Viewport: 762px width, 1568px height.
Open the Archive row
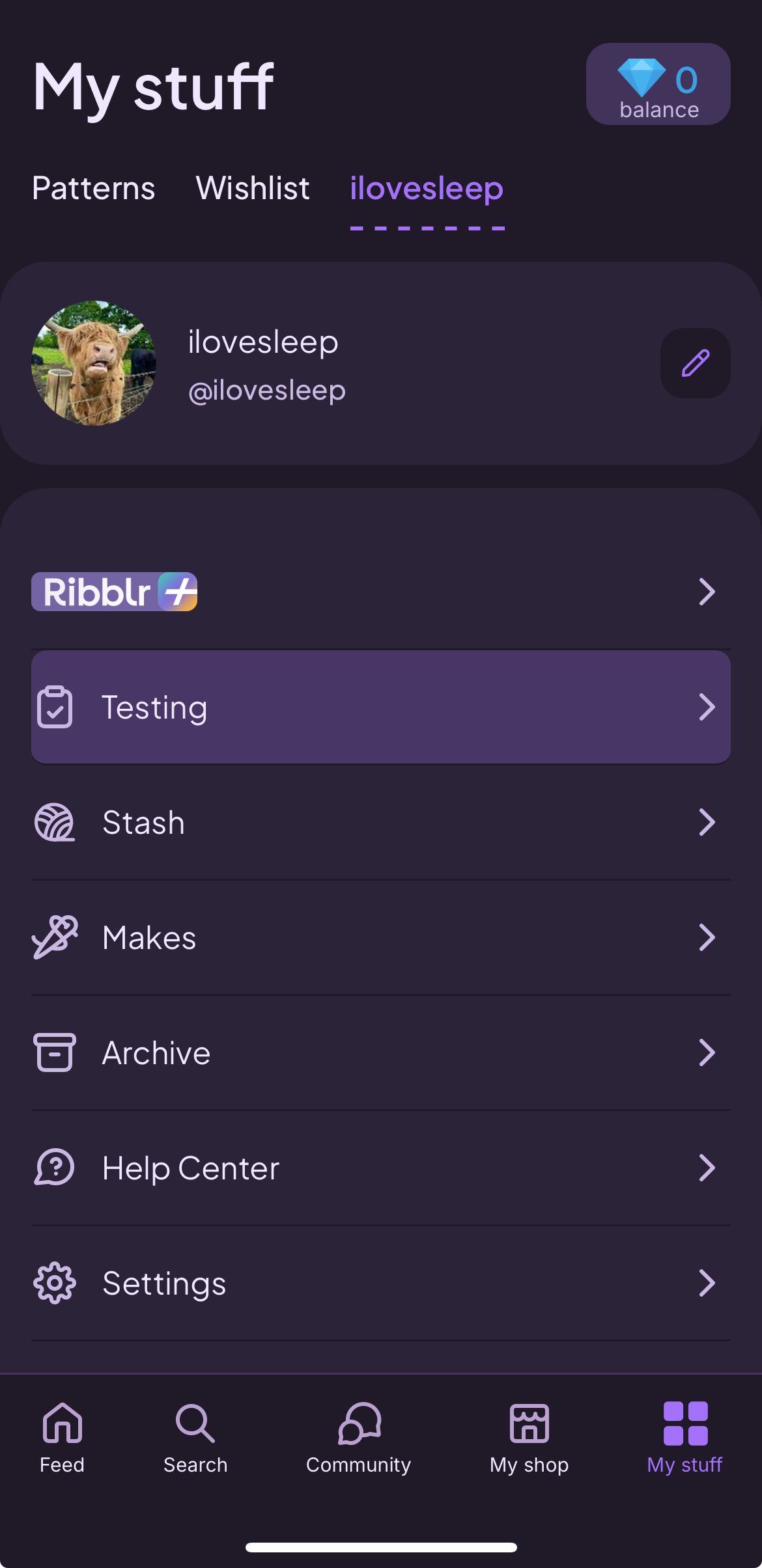pos(380,1052)
